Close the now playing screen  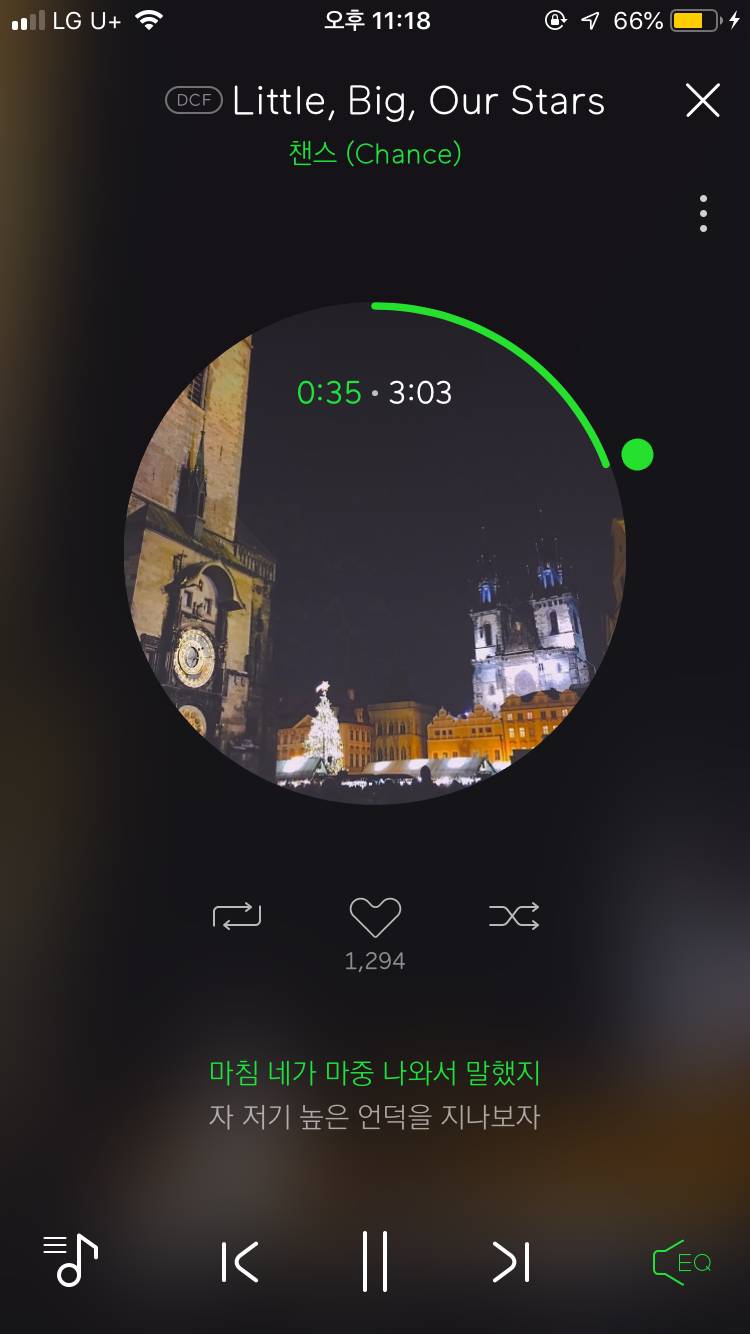click(703, 100)
